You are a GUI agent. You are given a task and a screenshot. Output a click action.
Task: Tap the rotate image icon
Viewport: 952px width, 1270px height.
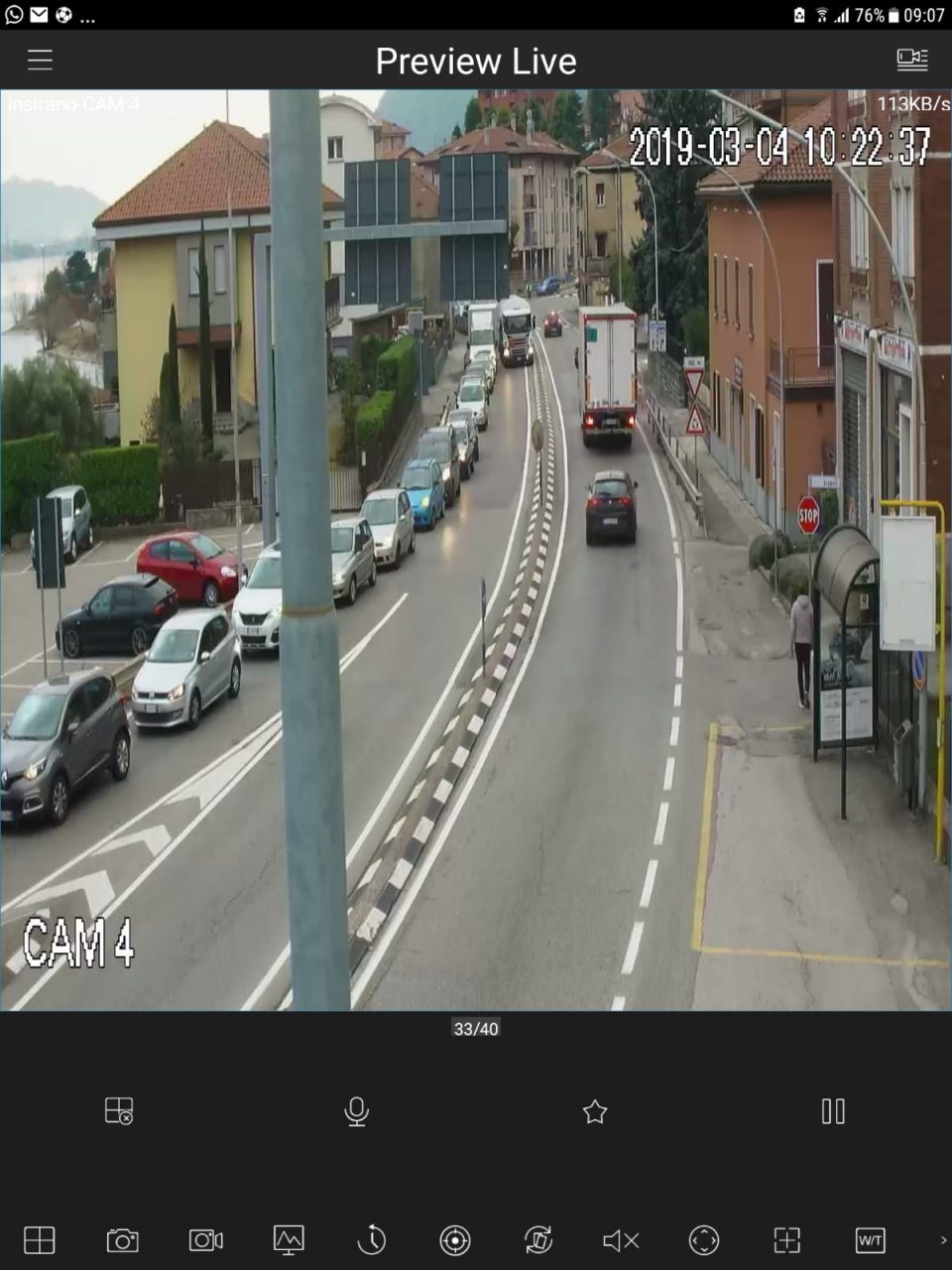pos(538,1240)
